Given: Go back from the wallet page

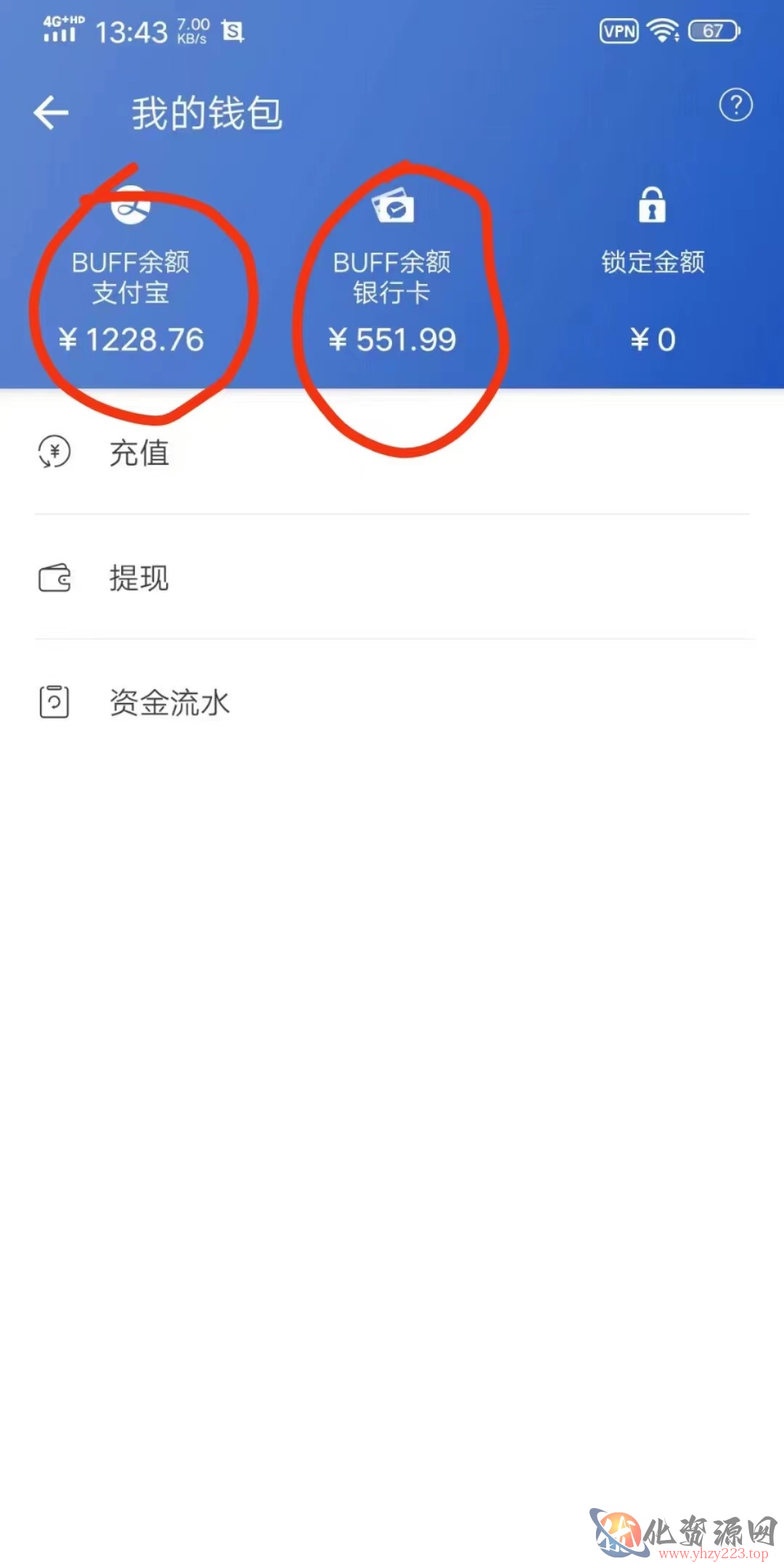Looking at the screenshot, I should pyautogui.click(x=51, y=113).
